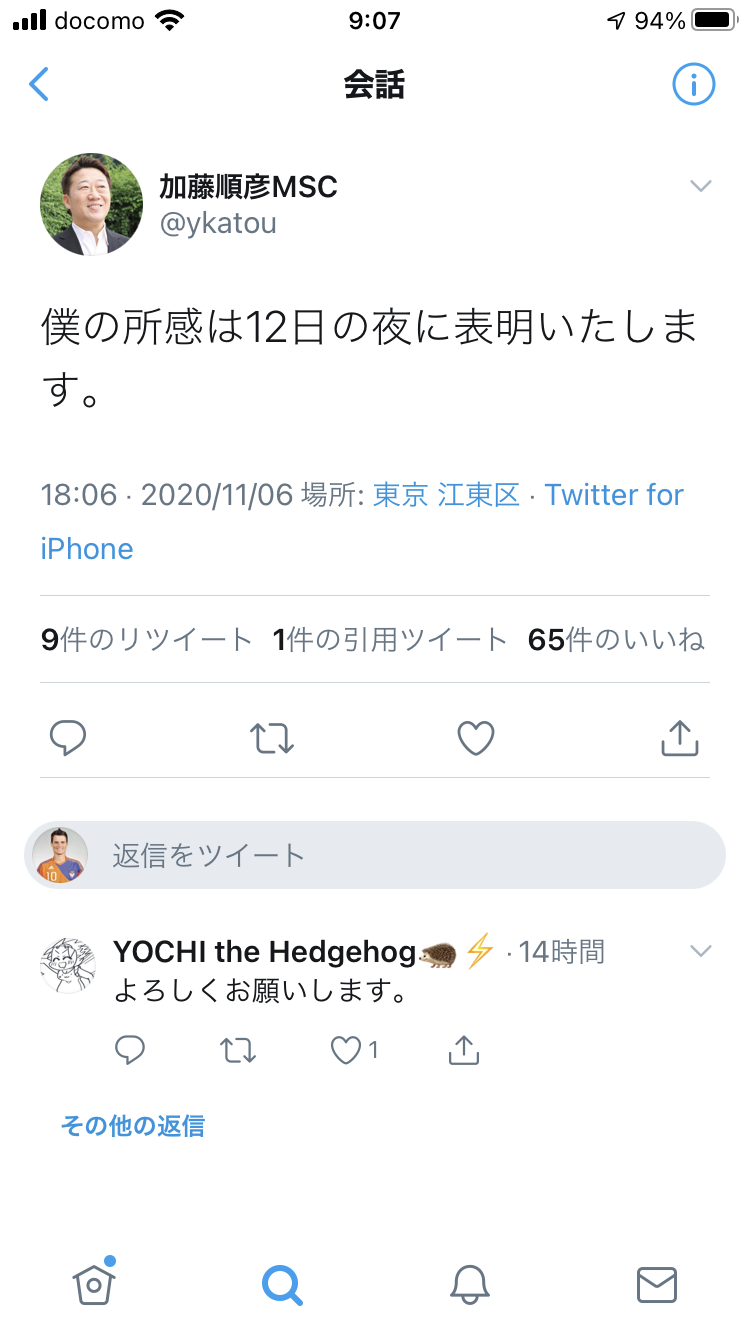Image resolution: width=750 pixels, height=1334 pixels.
Task: Like 加藤順彦MSC's tweet
Action: pos(476,738)
